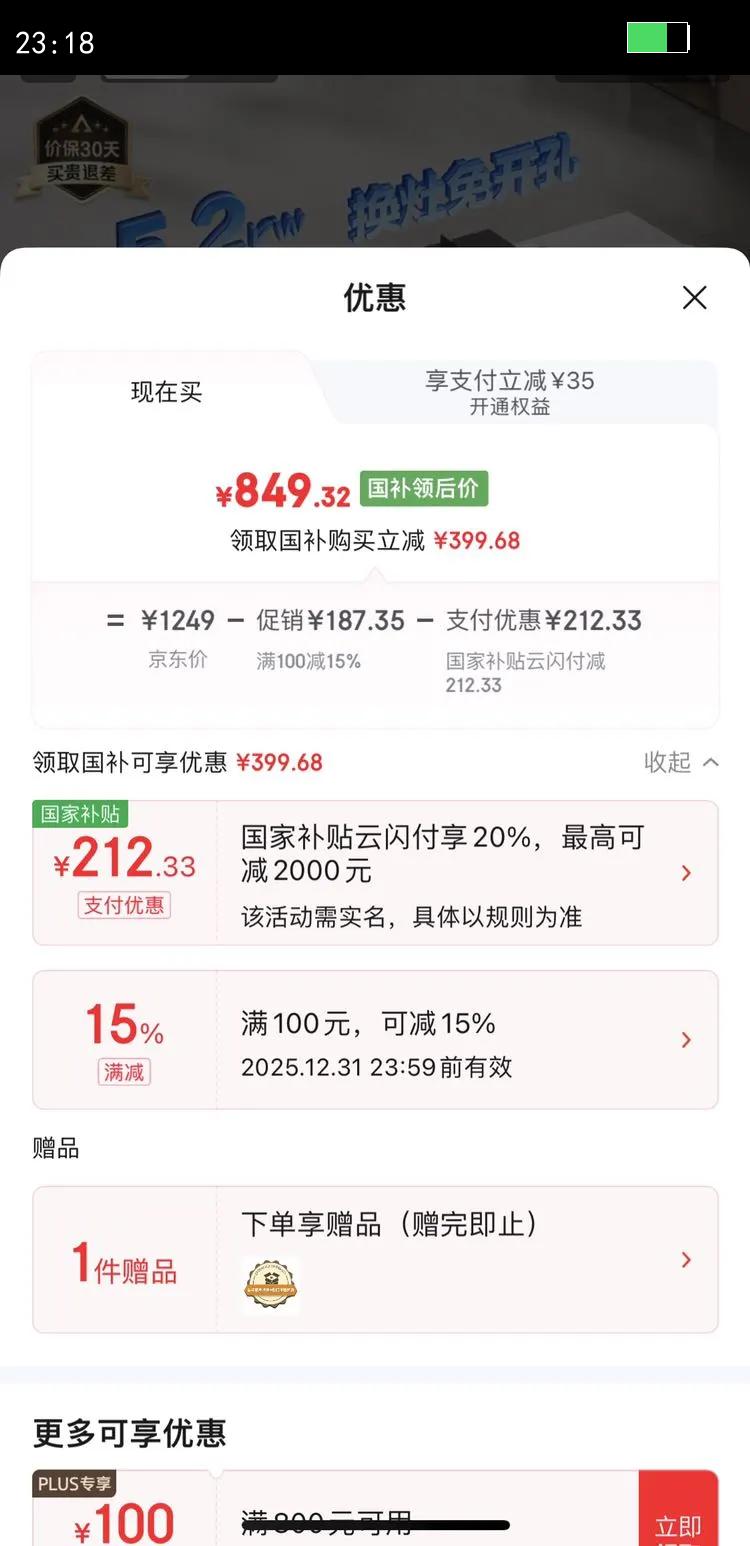Tap the PLUS专享 badge label
Image resolution: width=750 pixels, height=1546 pixels.
(74, 1484)
